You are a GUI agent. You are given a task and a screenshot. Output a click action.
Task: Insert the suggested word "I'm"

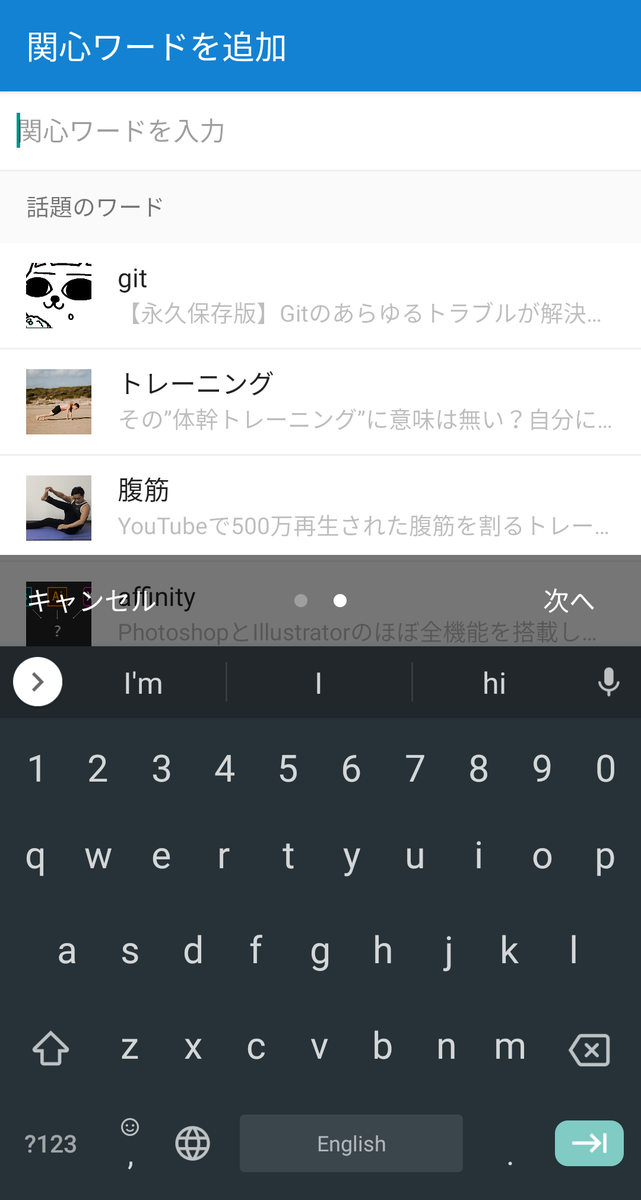tap(143, 683)
